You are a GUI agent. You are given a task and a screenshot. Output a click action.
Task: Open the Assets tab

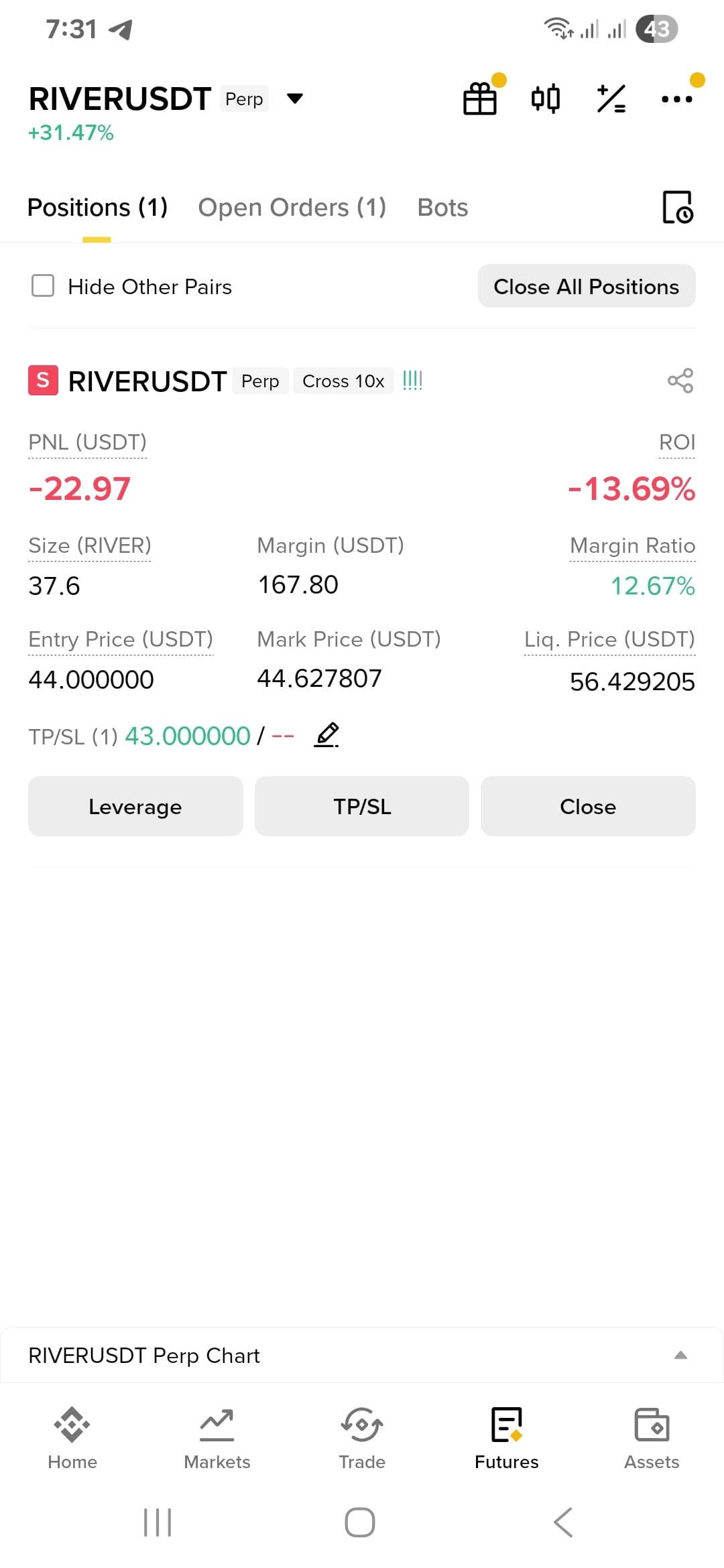coord(652,1438)
